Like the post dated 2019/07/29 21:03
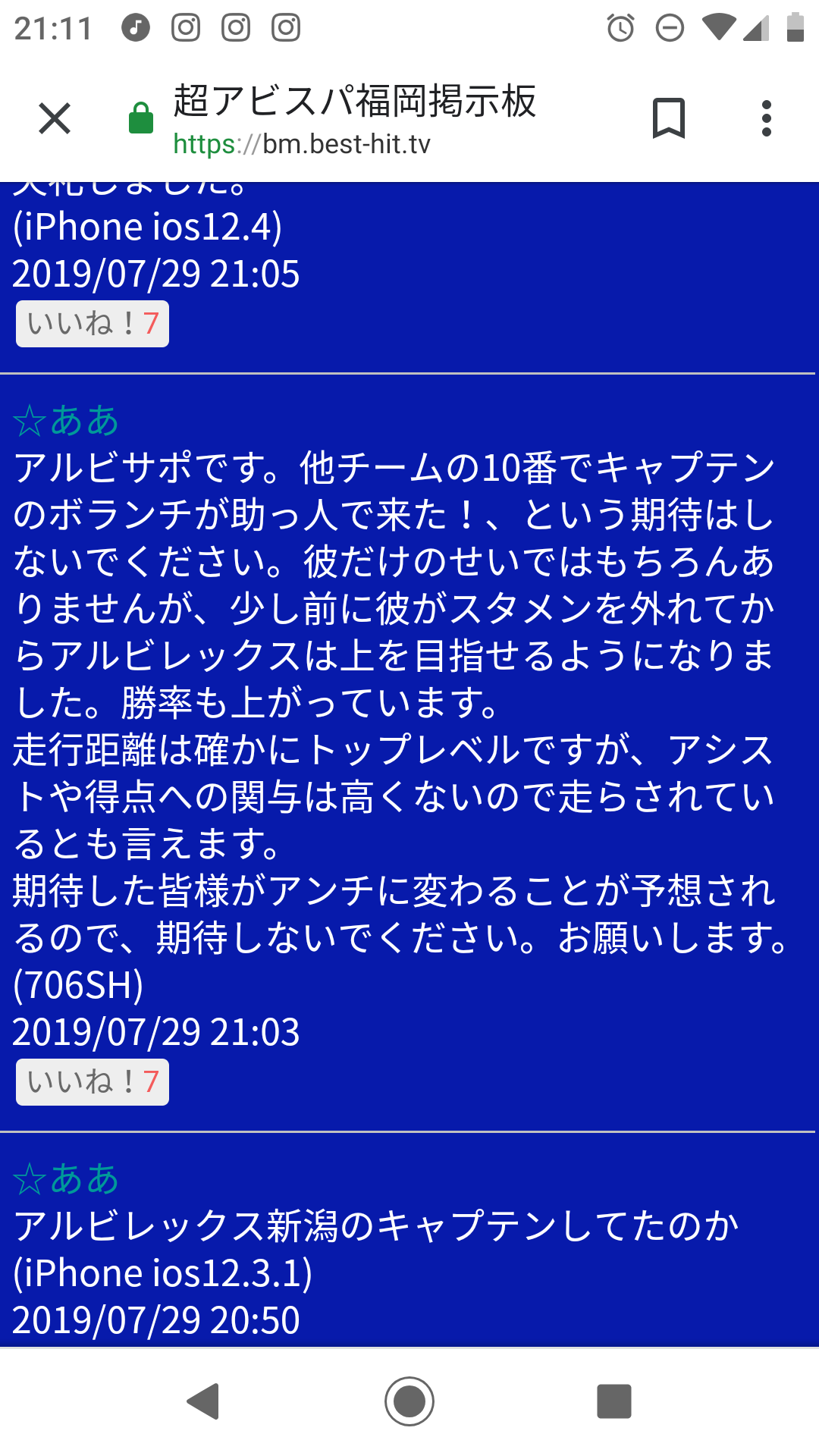 (93, 1082)
